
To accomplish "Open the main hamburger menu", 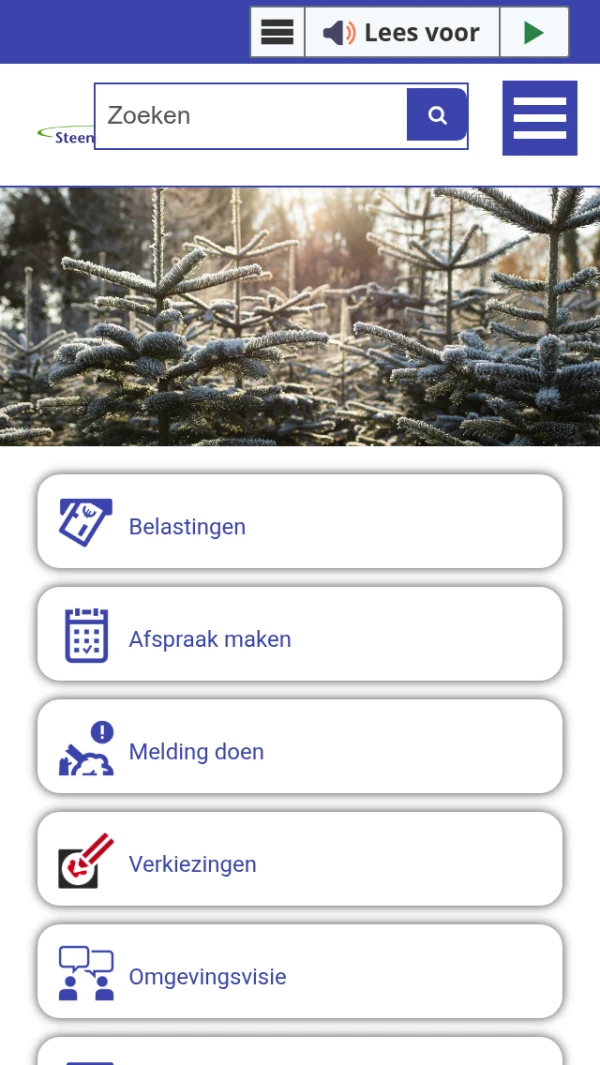I will [539, 118].
